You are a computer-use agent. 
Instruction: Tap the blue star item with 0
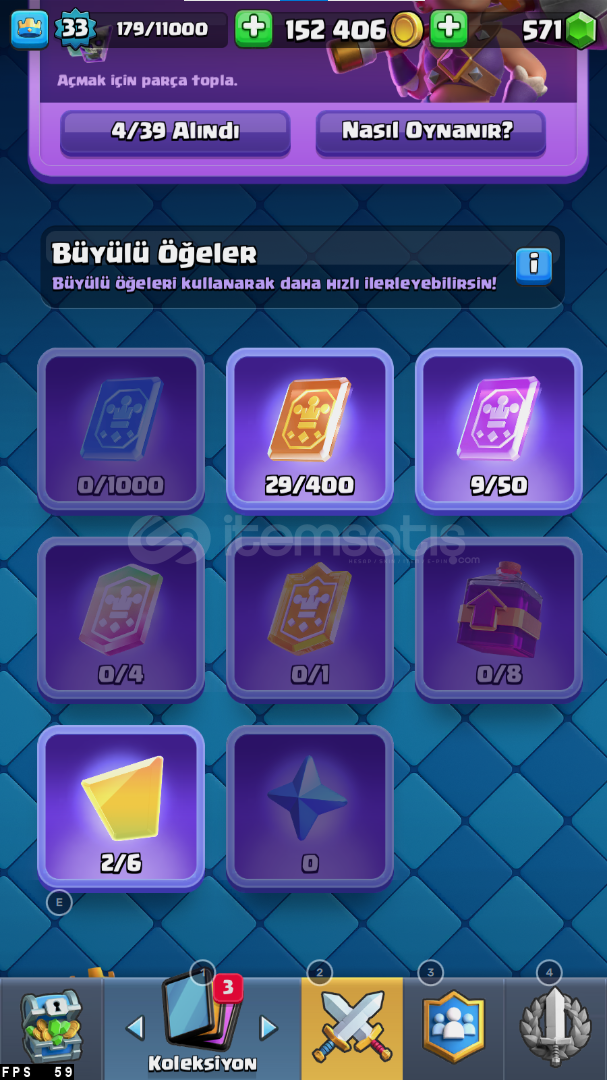310,805
